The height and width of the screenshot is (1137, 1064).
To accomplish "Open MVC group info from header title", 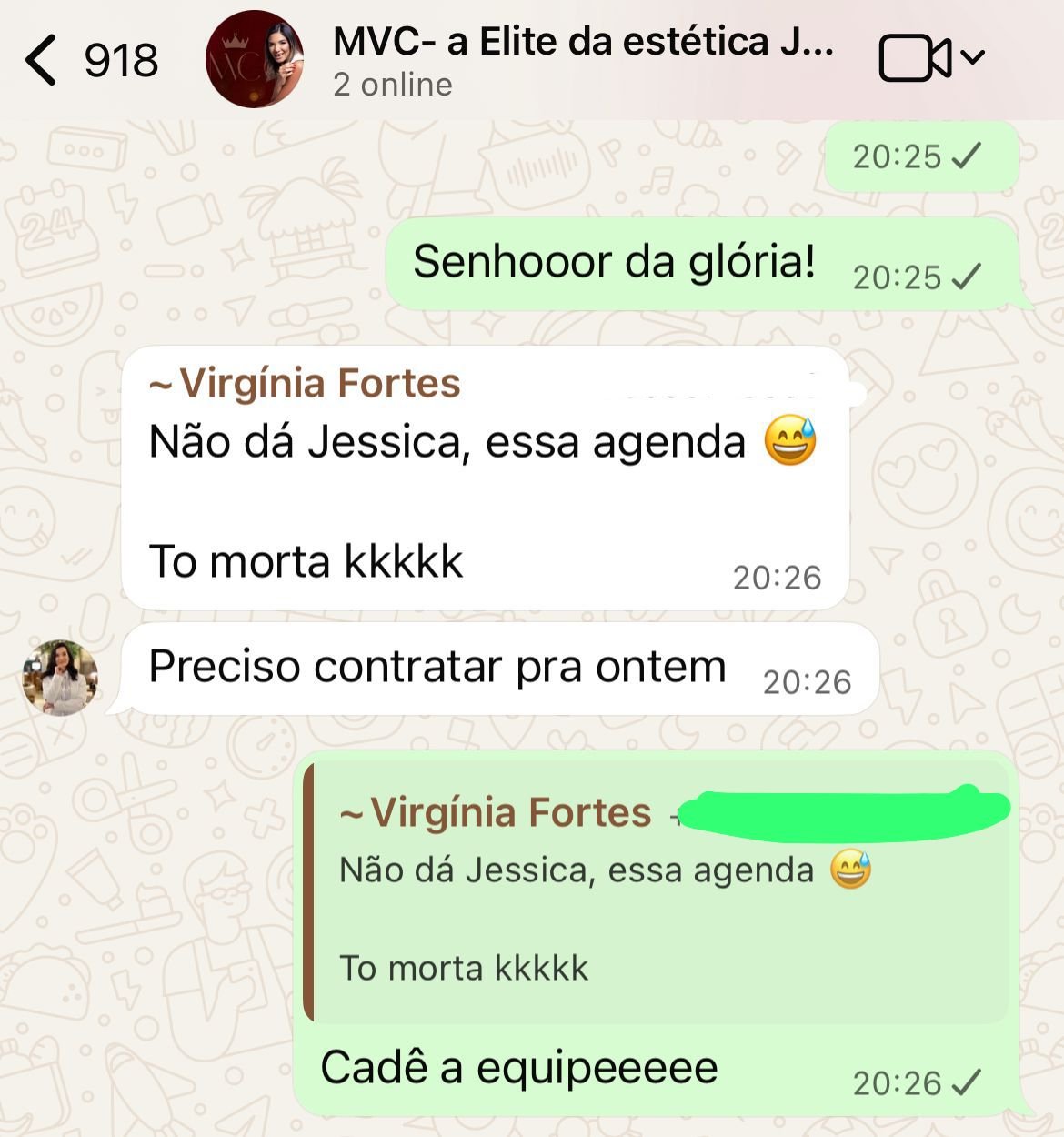I will click(x=582, y=43).
